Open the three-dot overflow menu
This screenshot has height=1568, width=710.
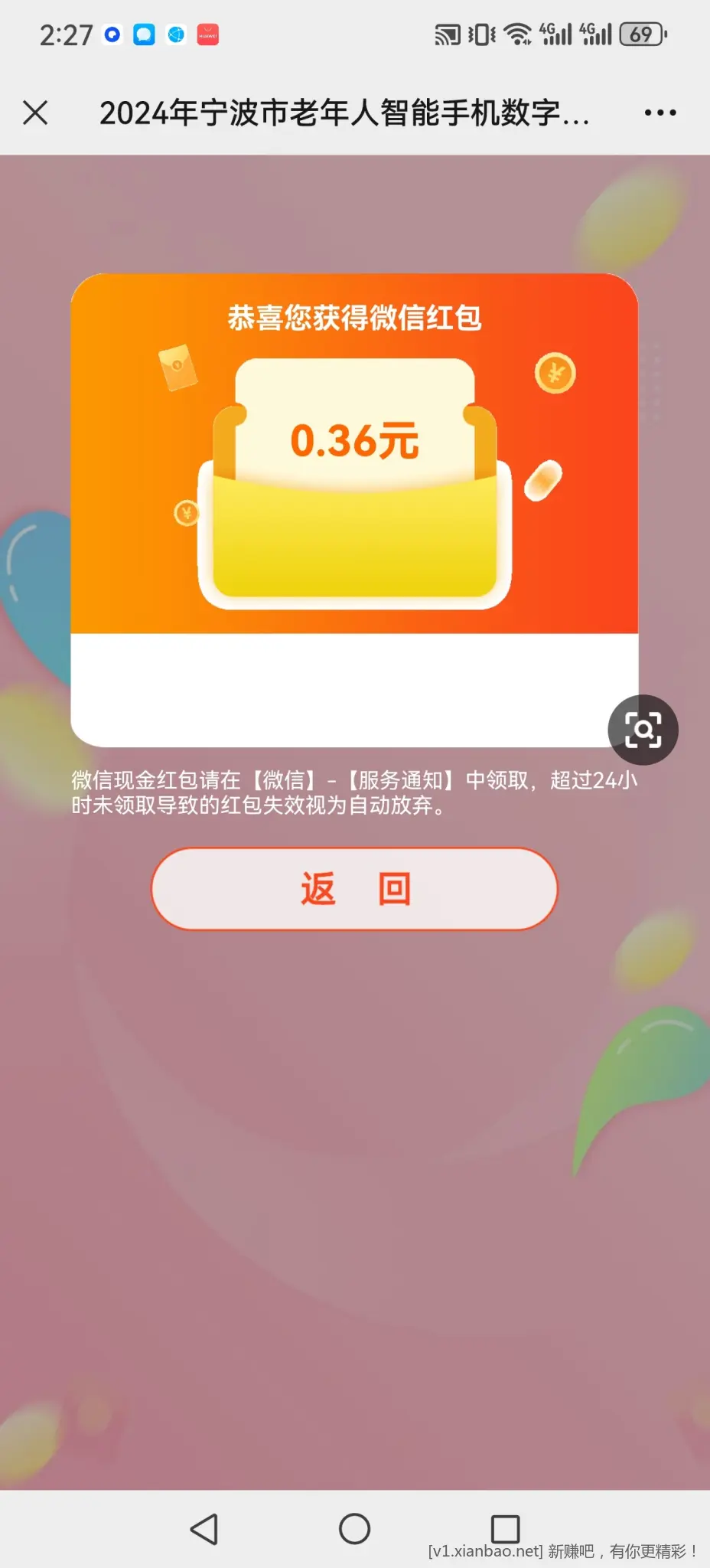660,113
